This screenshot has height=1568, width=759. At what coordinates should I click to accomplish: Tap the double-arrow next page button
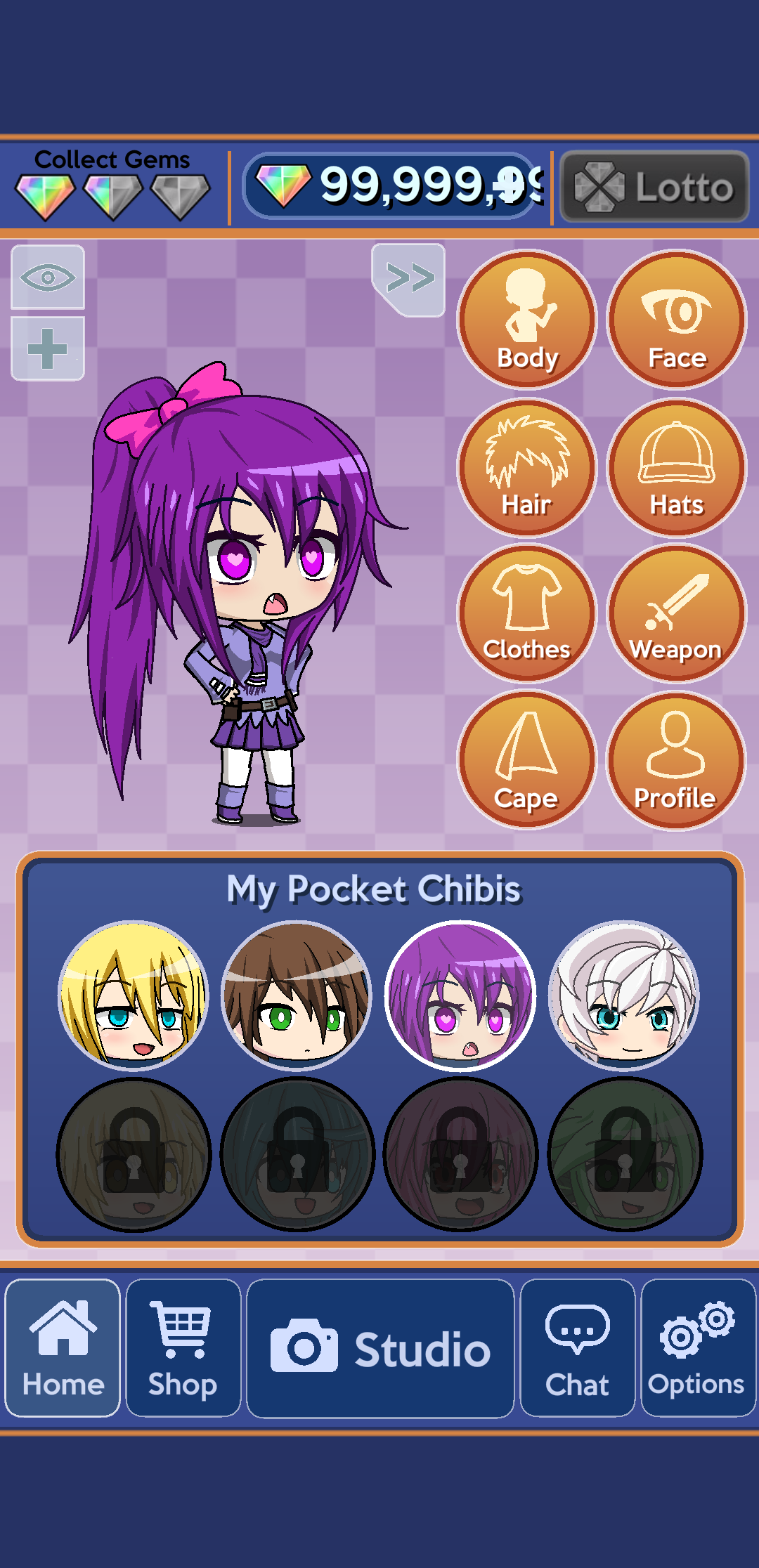pos(410,278)
